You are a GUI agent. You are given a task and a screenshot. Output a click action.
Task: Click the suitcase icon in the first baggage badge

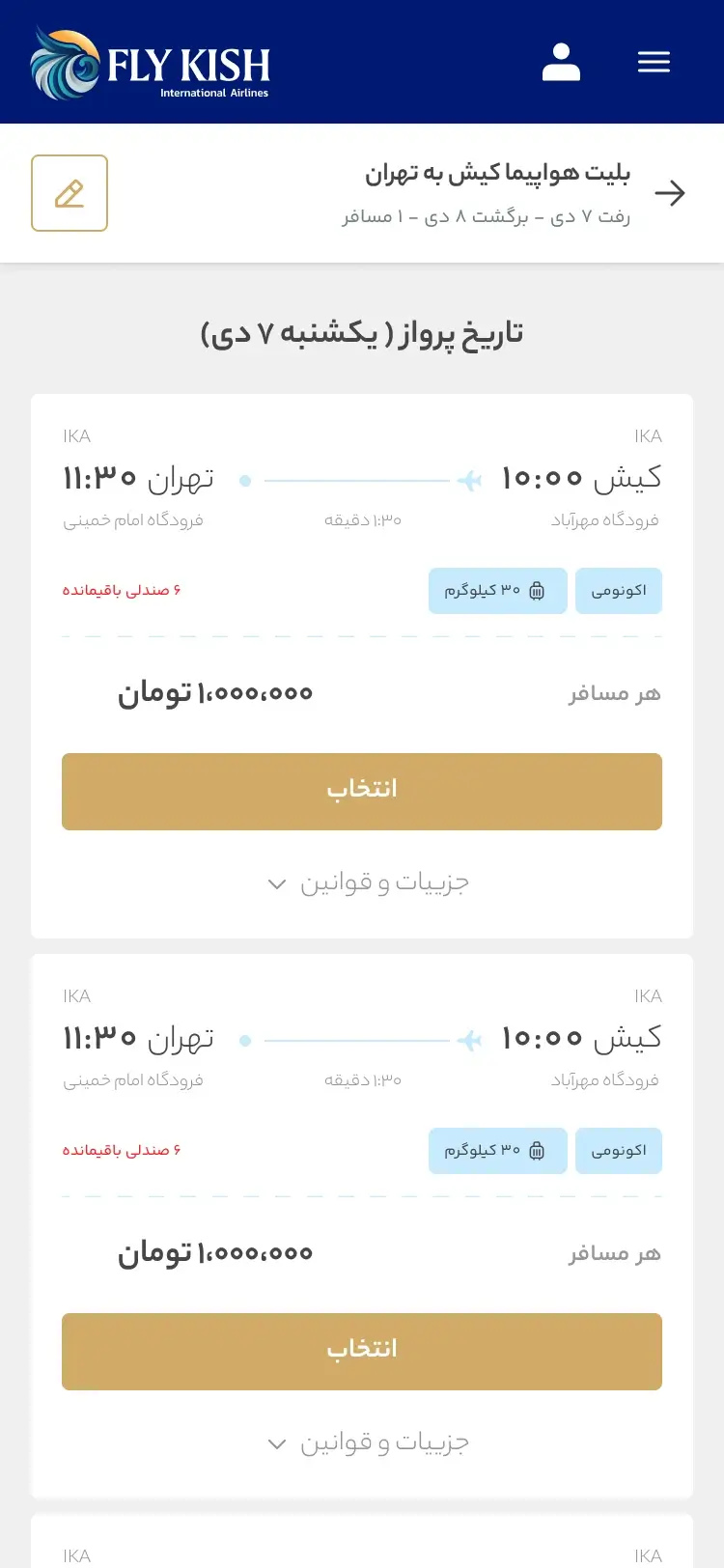[x=538, y=590]
